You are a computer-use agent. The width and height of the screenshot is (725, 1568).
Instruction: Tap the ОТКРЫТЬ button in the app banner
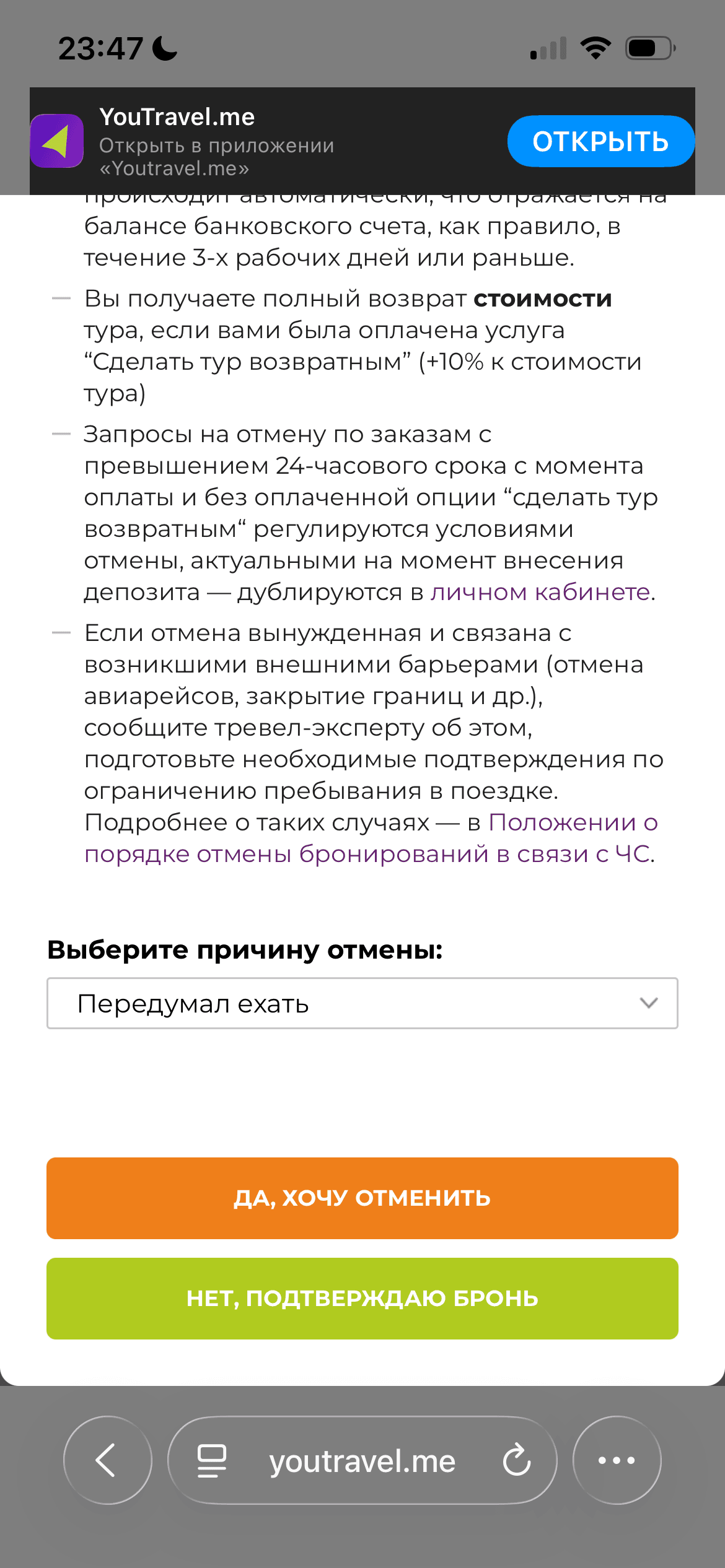[x=600, y=141]
